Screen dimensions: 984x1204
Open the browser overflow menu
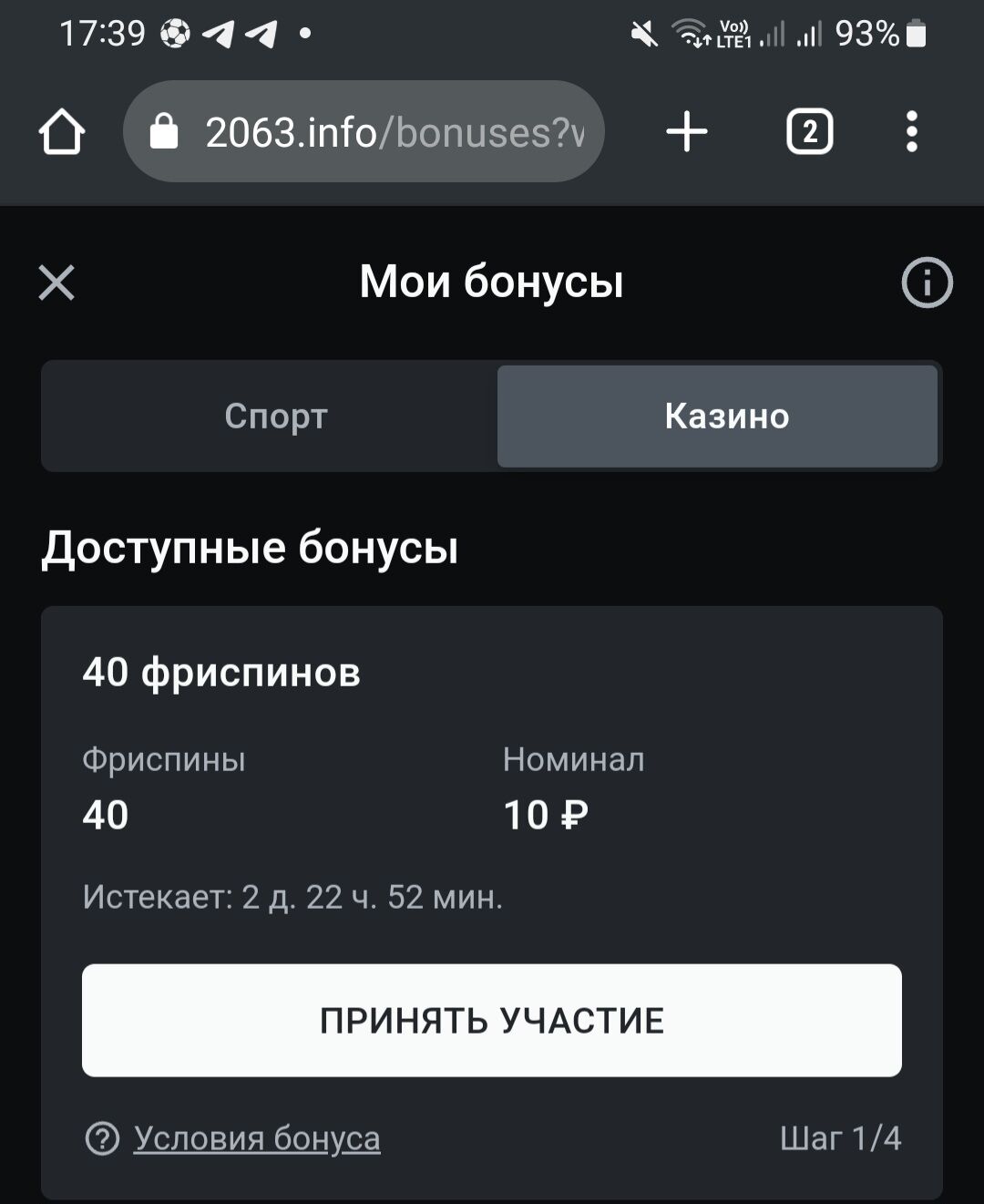point(911,133)
